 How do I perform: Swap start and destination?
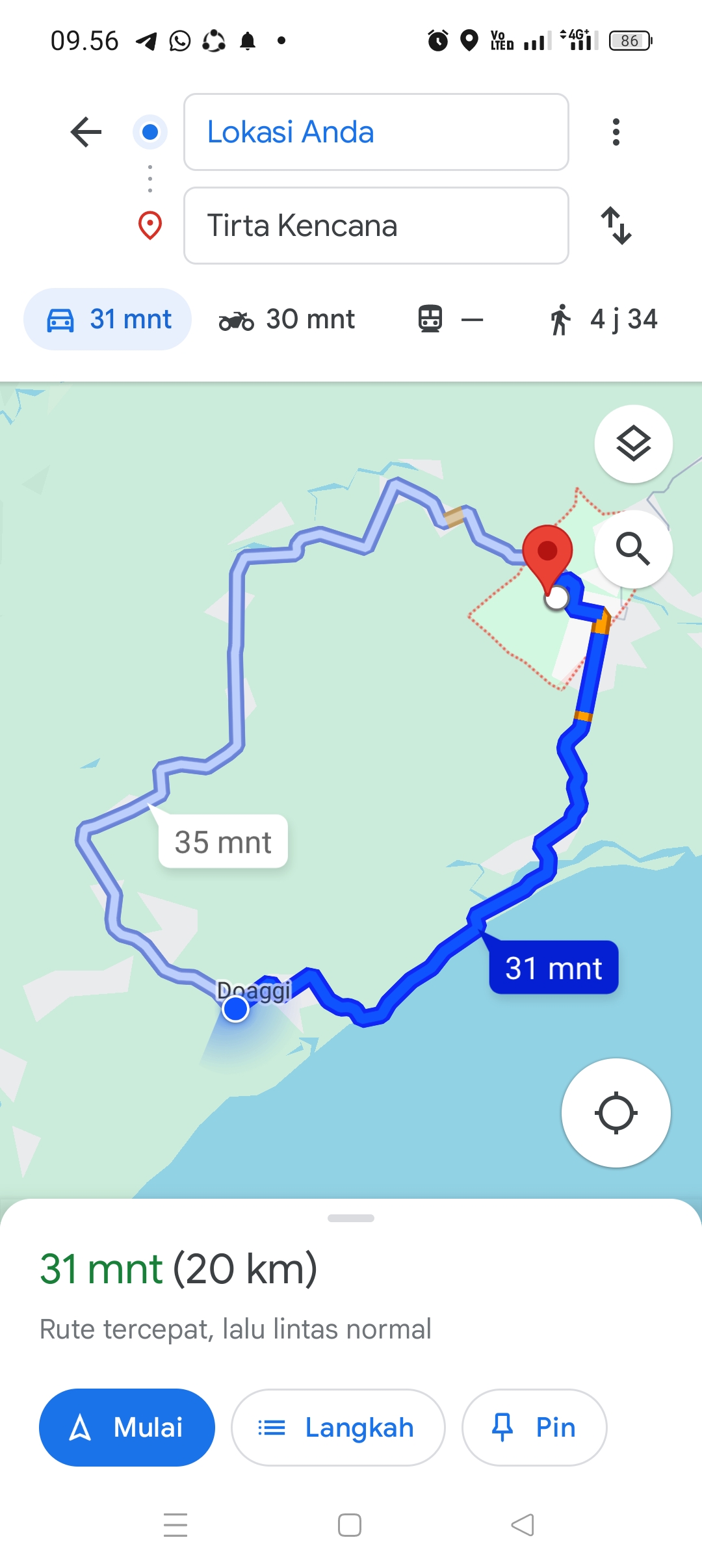tap(616, 226)
